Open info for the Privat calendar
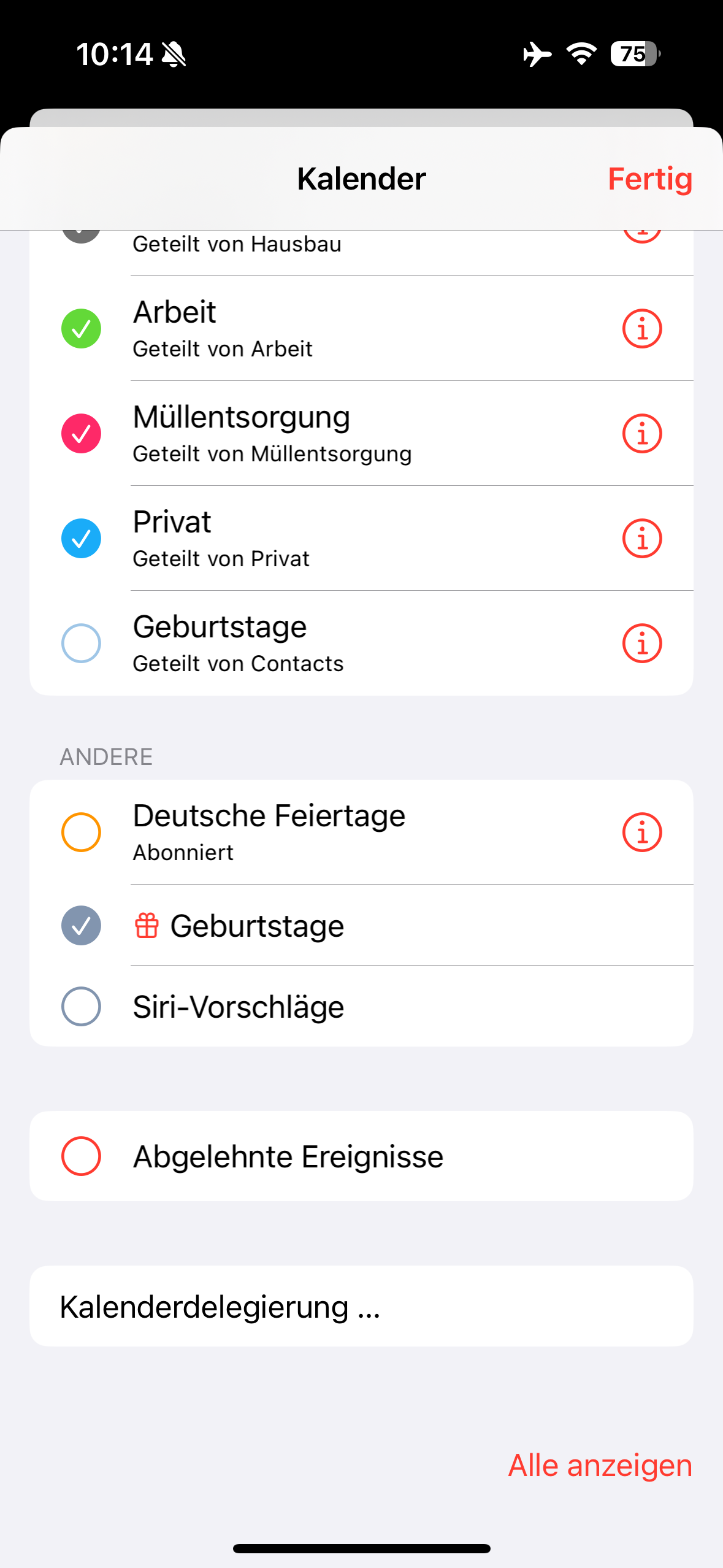Image resolution: width=723 pixels, height=1568 pixels. [641, 539]
